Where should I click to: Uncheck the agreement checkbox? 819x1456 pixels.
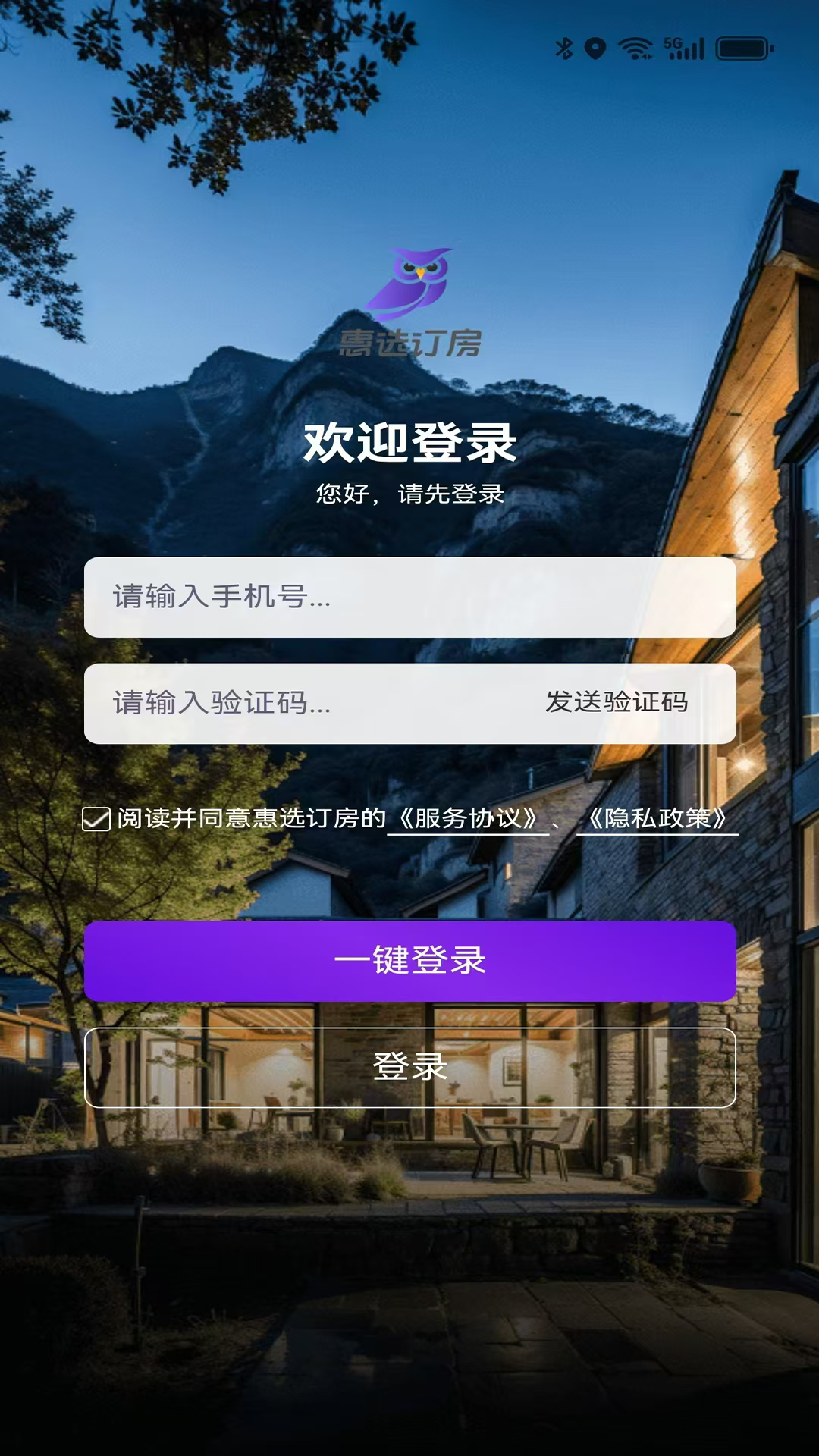click(96, 819)
